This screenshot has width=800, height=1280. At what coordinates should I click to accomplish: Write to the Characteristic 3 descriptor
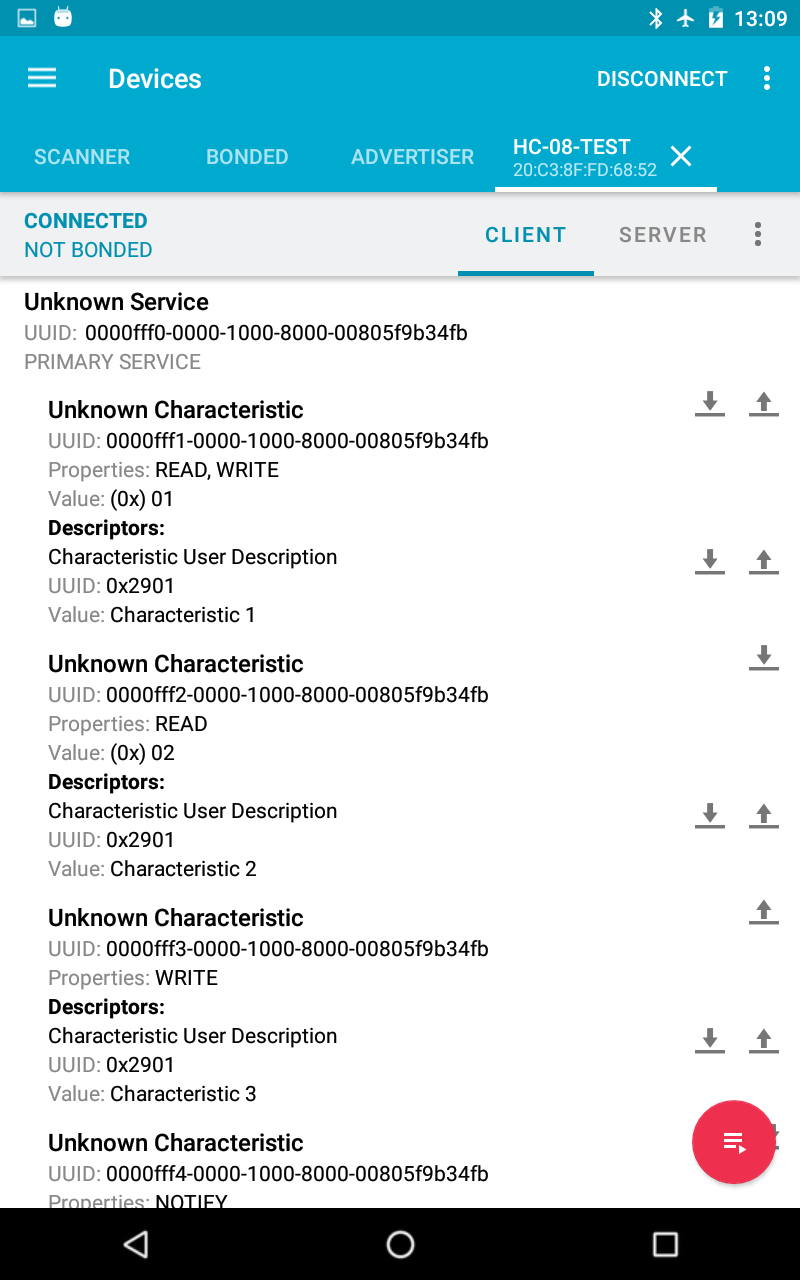(764, 1041)
